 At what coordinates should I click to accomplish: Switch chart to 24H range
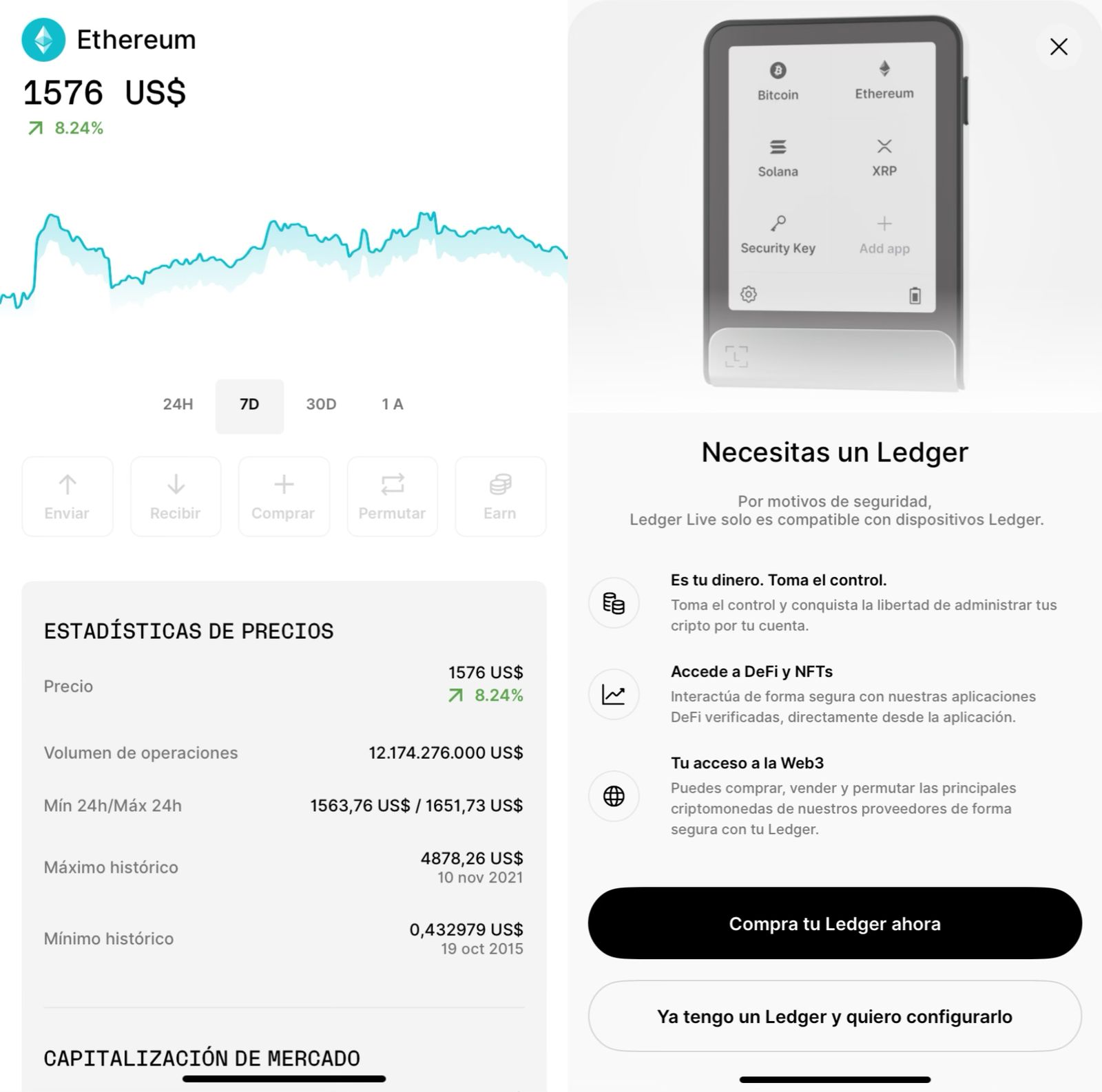[178, 405]
